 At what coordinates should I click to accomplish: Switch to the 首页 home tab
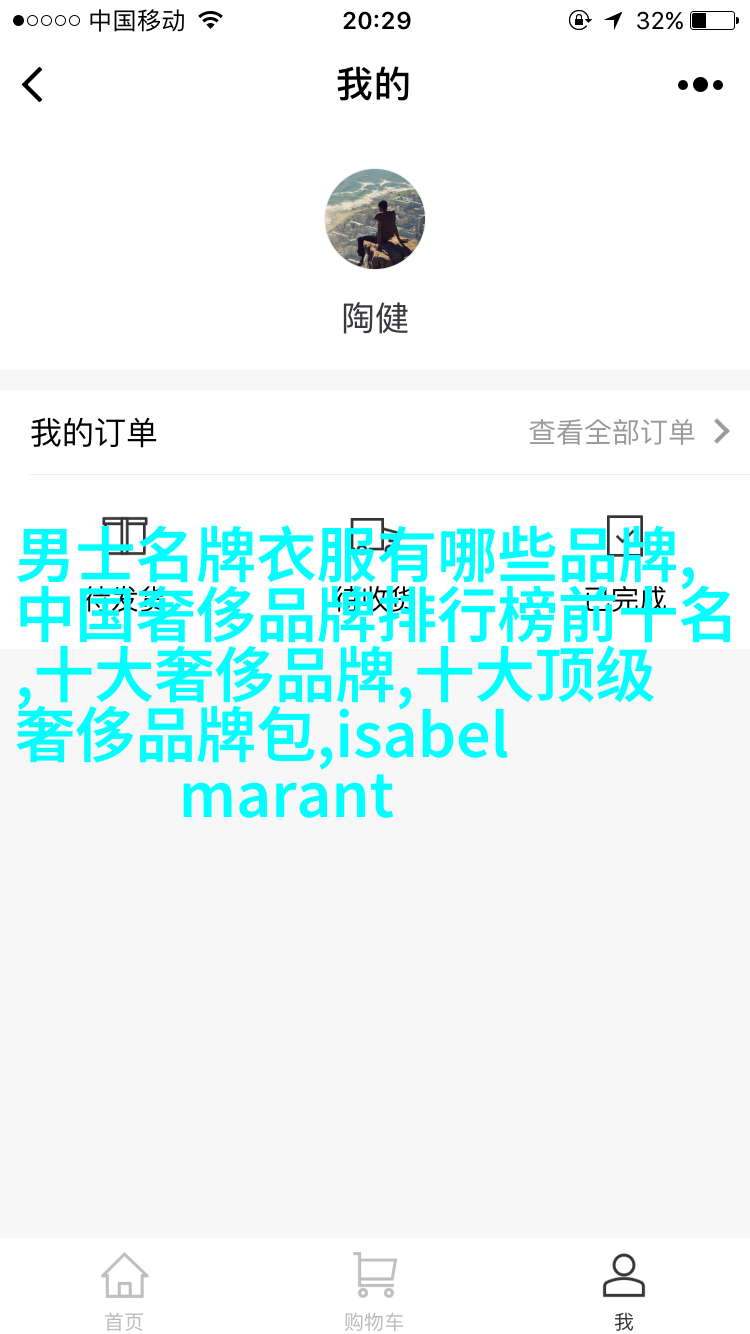point(125,1290)
